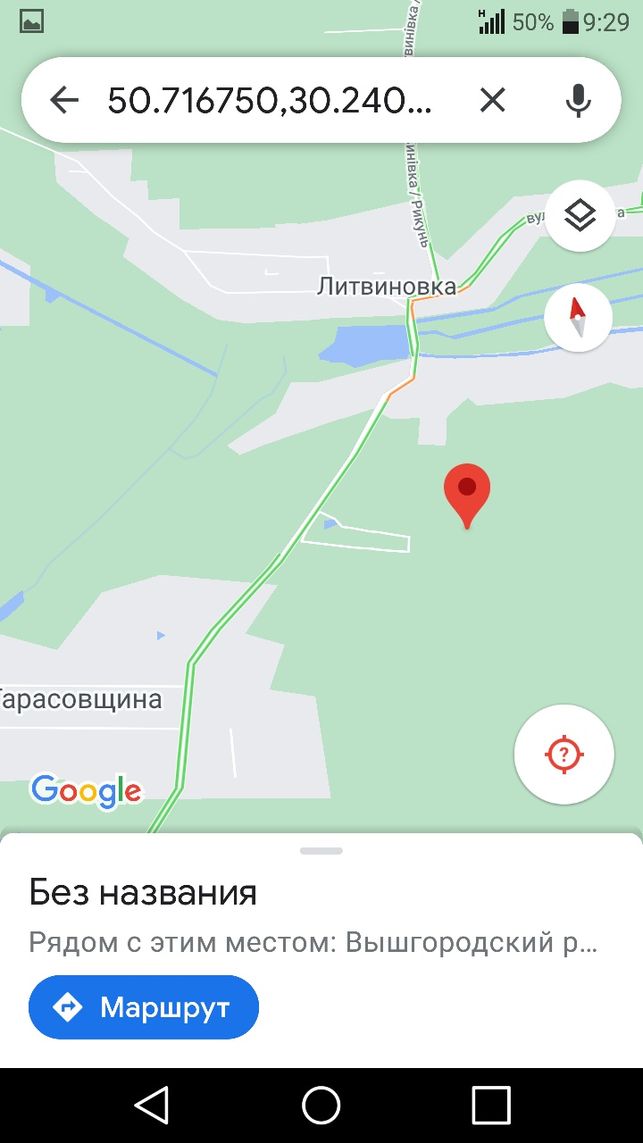Edit the coordinates in the search field
Viewport: 643px width, 1143px height.
270,100
